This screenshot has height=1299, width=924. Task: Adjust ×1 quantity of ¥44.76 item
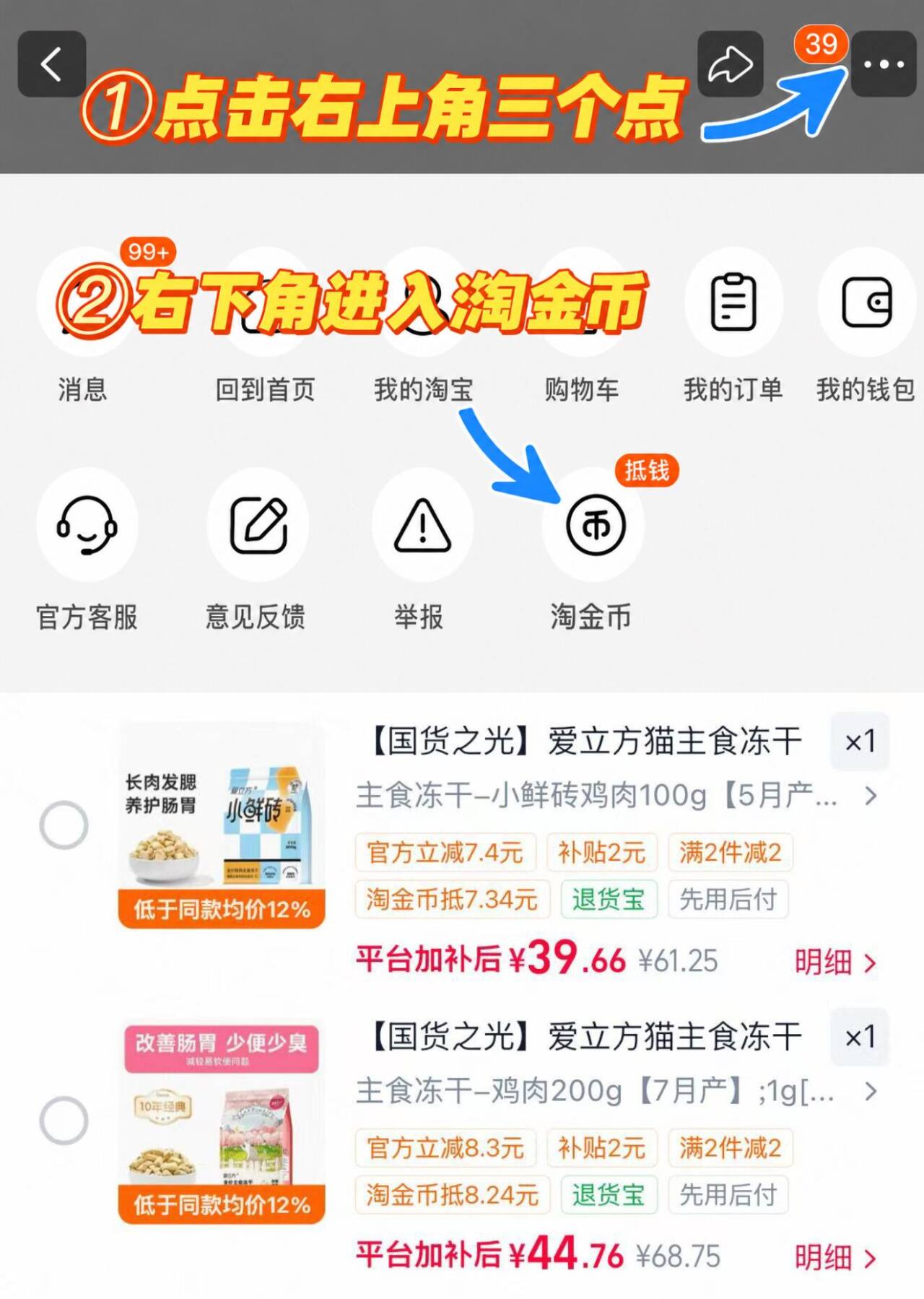tap(860, 1037)
